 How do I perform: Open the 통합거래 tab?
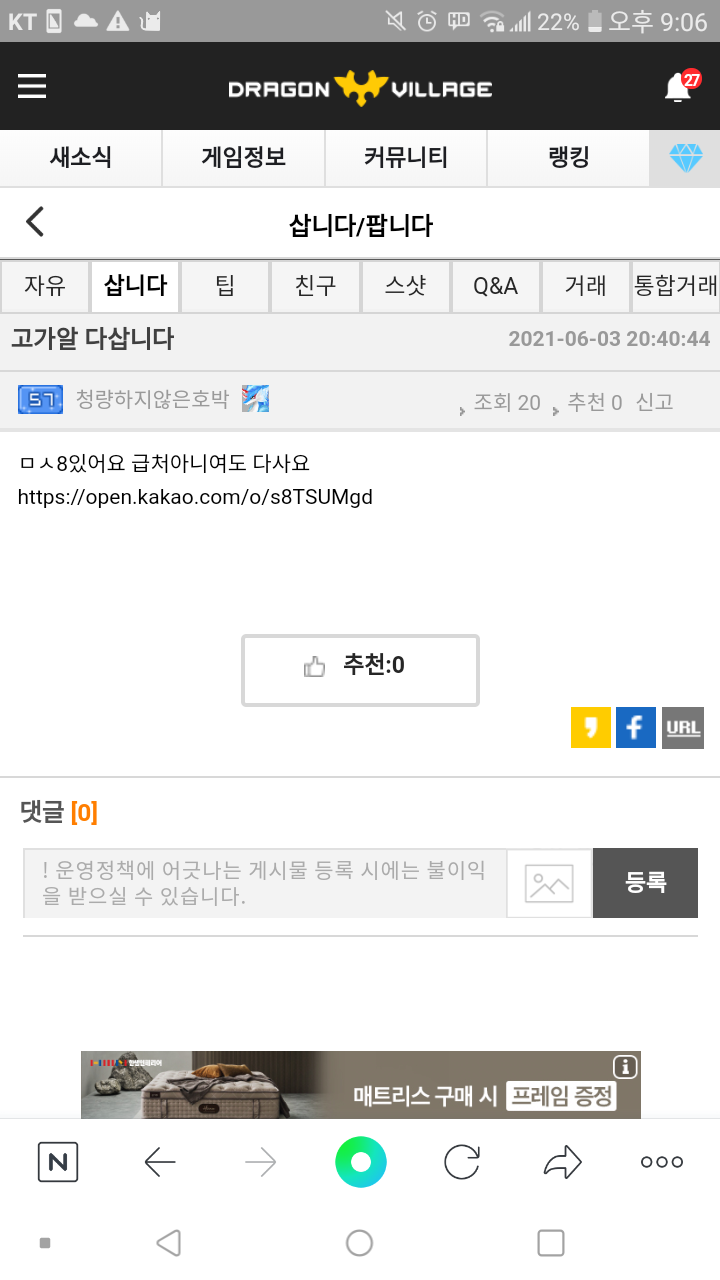point(676,287)
